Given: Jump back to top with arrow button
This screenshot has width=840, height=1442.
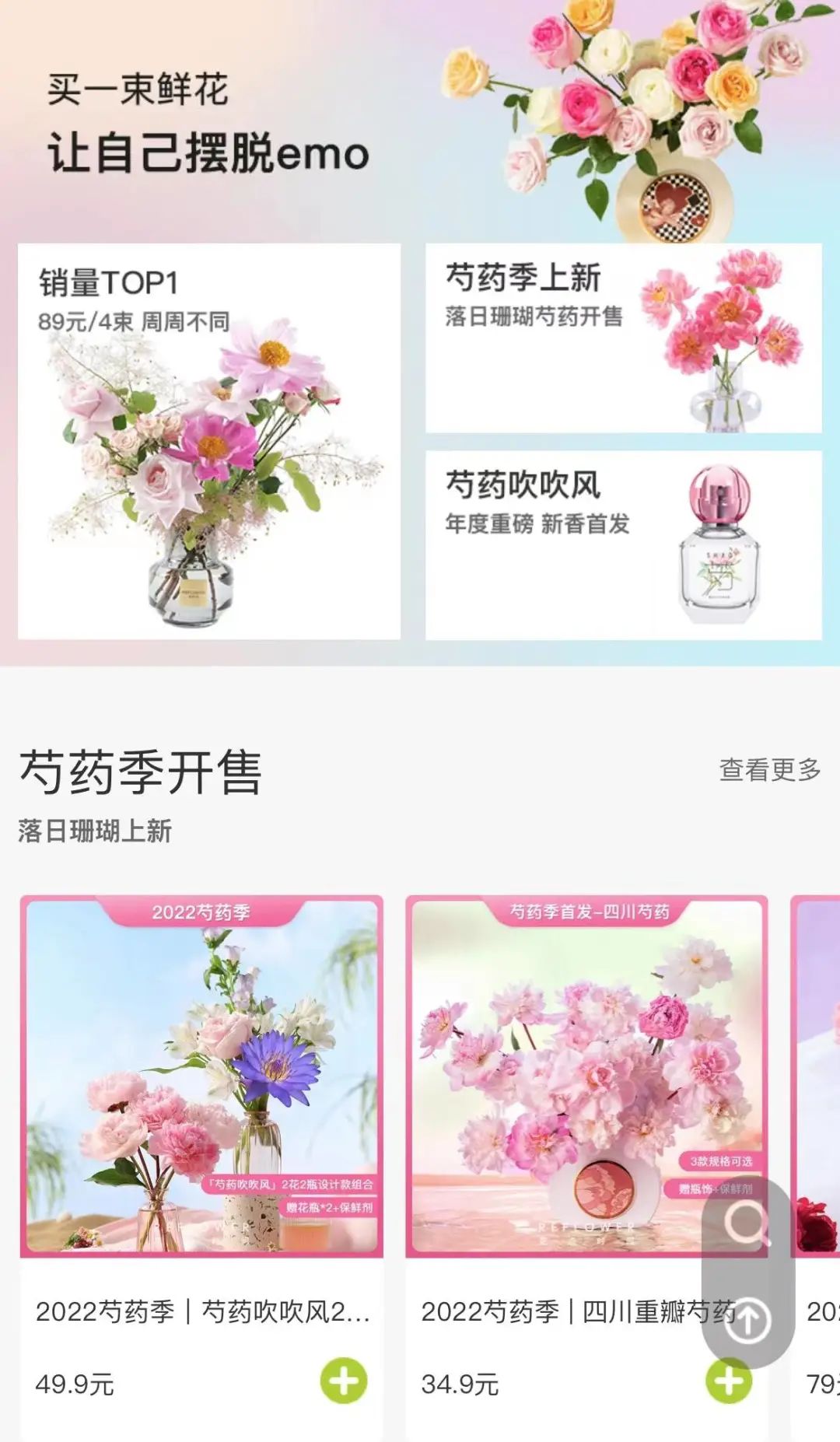Looking at the screenshot, I should (x=747, y=1320).
